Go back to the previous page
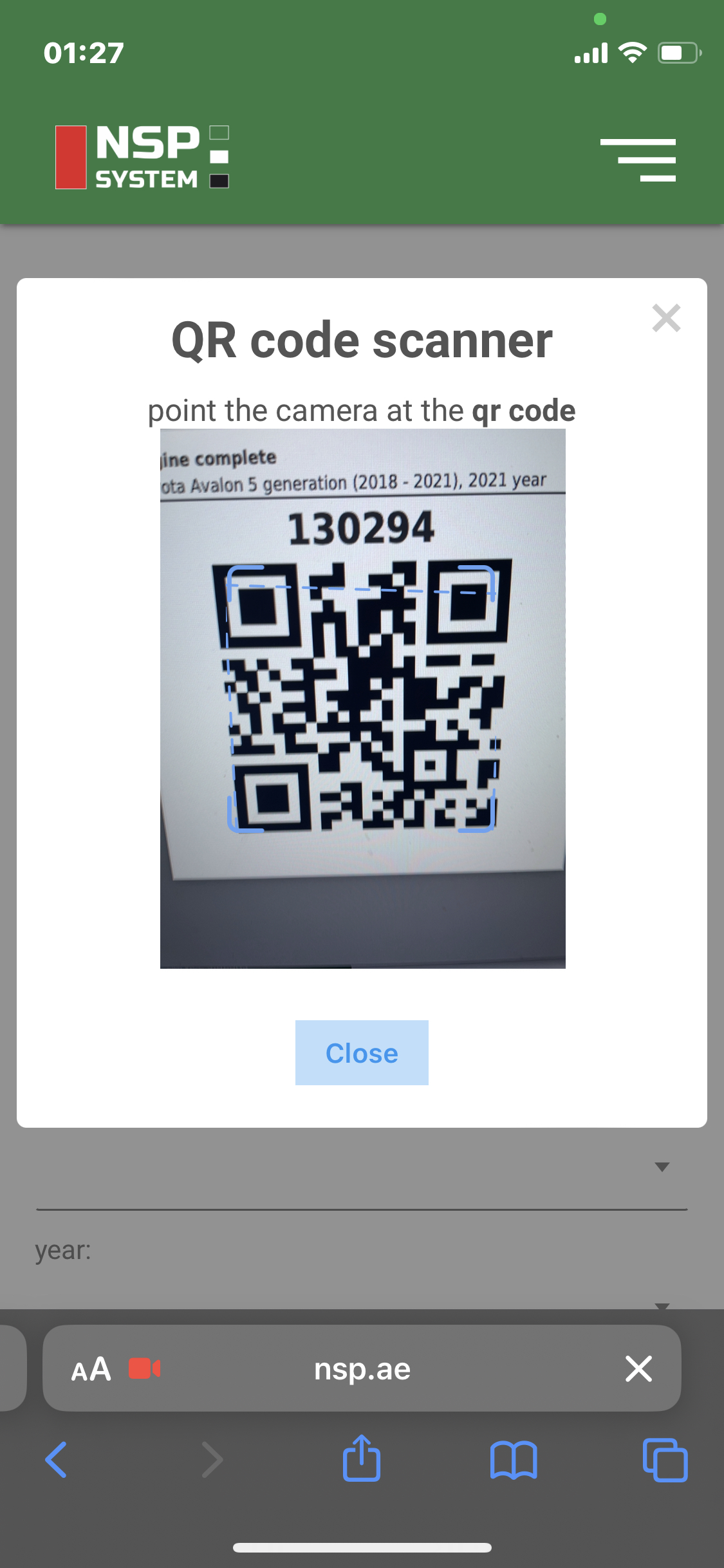This screenshot has width=724, height=1568. point(57,1460)
